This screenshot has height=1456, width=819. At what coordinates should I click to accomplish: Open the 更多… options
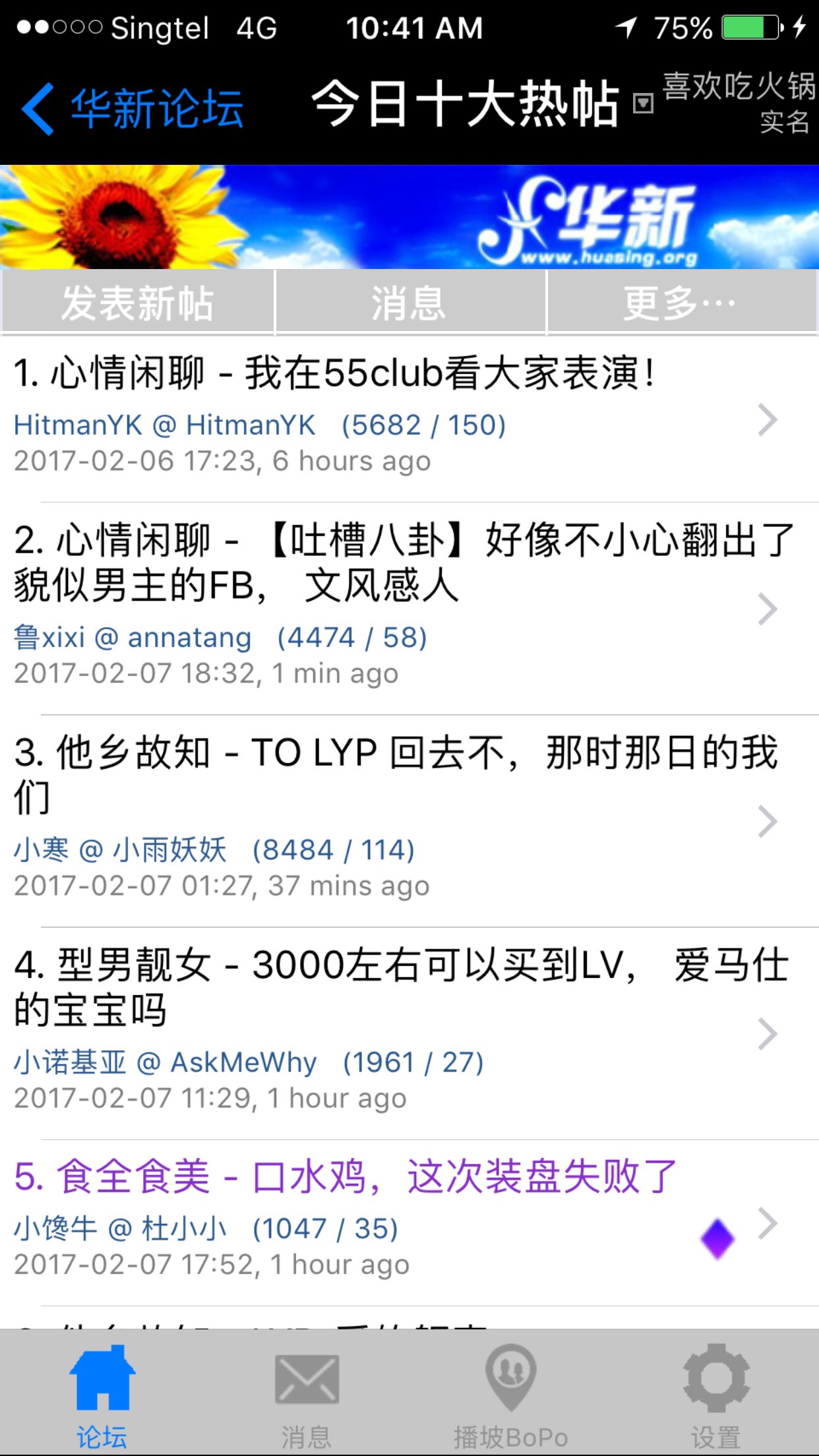click(681, 303)
